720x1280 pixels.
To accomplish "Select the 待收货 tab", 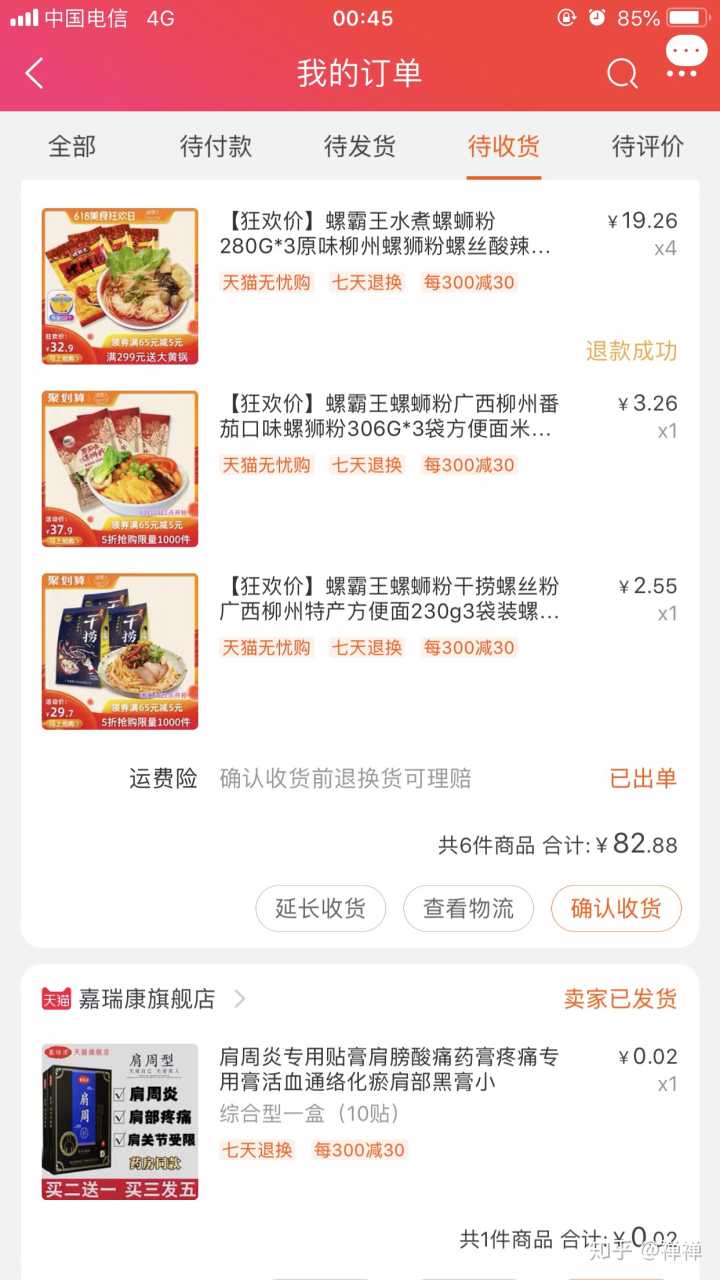I will (x=504, y=147).
